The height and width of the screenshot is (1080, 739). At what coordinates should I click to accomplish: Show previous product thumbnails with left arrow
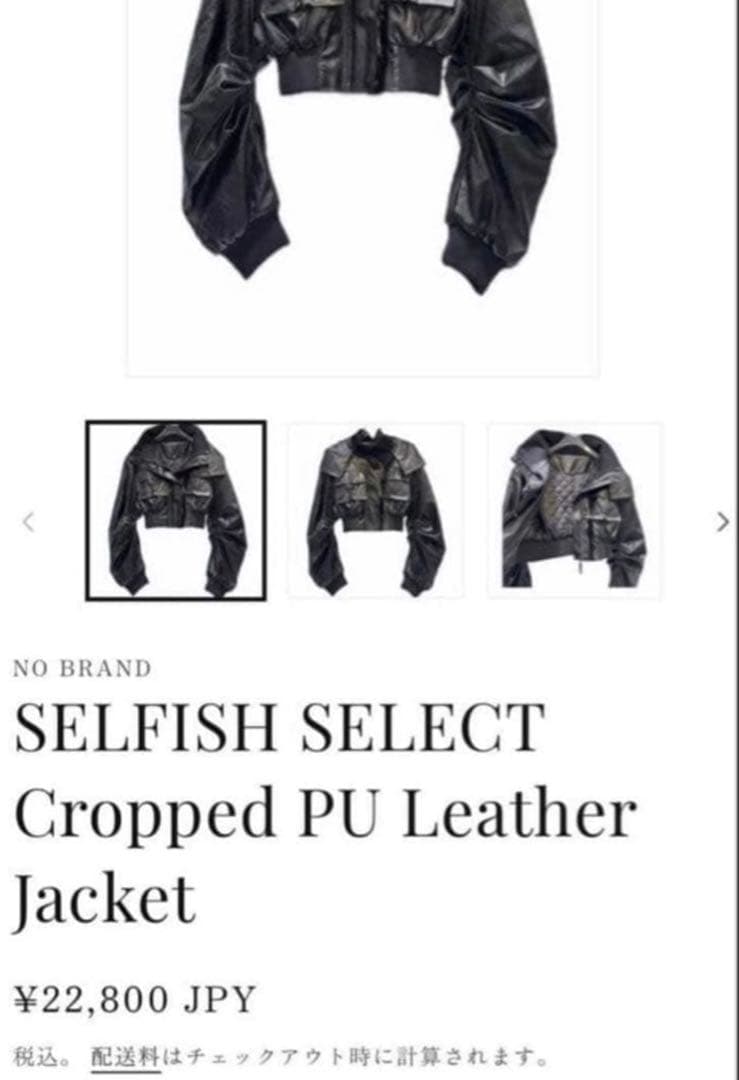(x=28, y=521)
